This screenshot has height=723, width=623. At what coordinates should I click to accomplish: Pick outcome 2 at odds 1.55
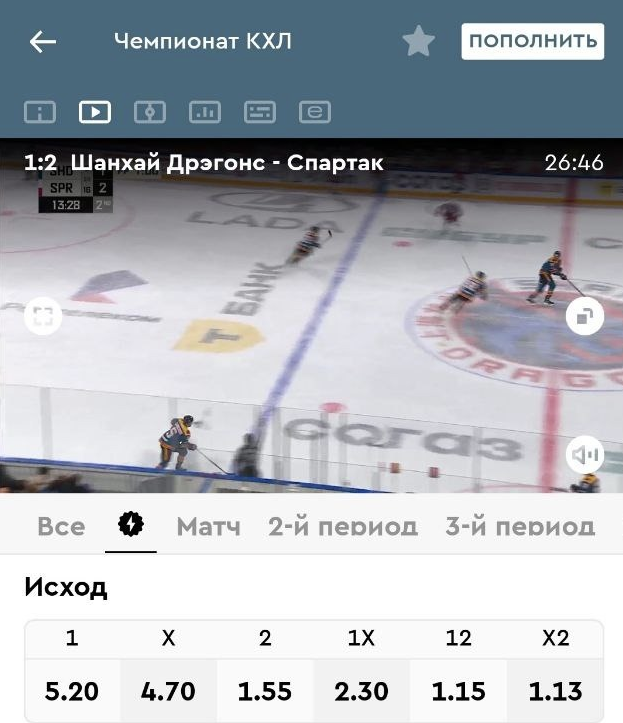pos(265,690)
